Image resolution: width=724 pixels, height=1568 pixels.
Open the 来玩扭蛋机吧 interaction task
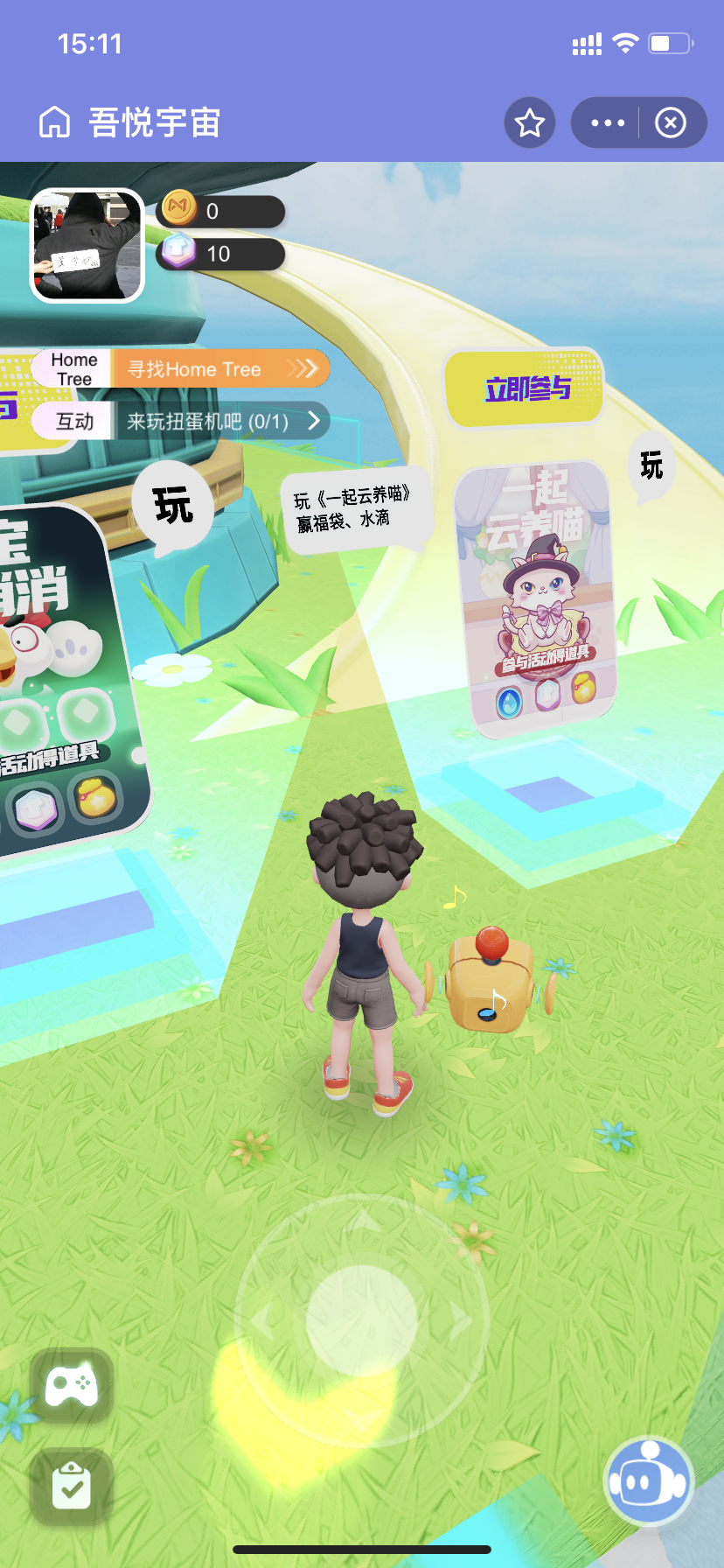(219, 422)
